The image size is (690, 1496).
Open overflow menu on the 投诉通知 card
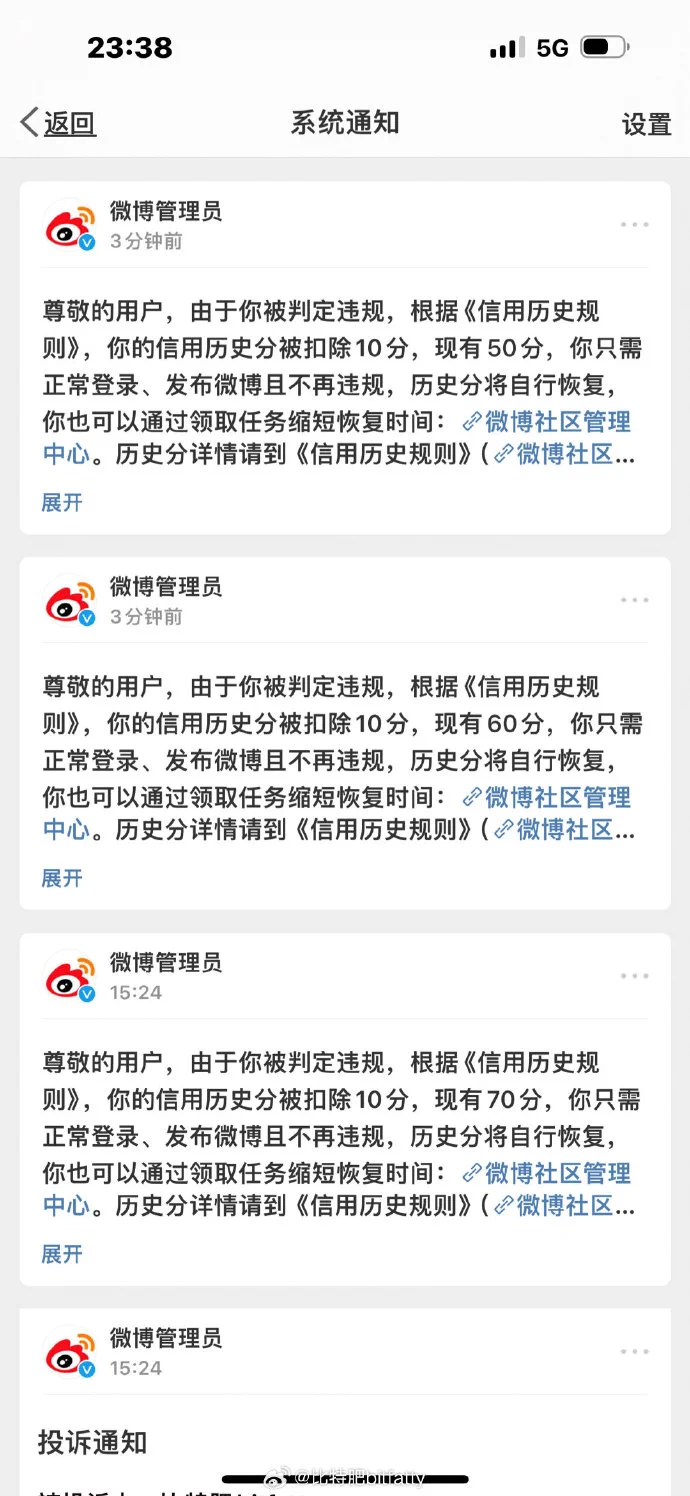(x=634, y=1352)
